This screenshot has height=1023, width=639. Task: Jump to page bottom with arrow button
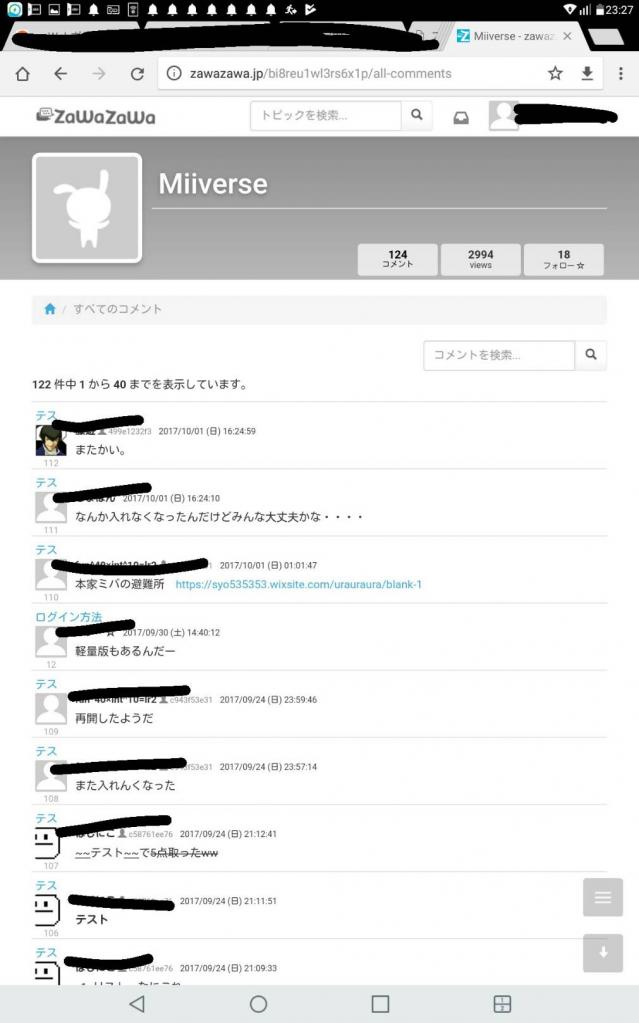point(602,953)
